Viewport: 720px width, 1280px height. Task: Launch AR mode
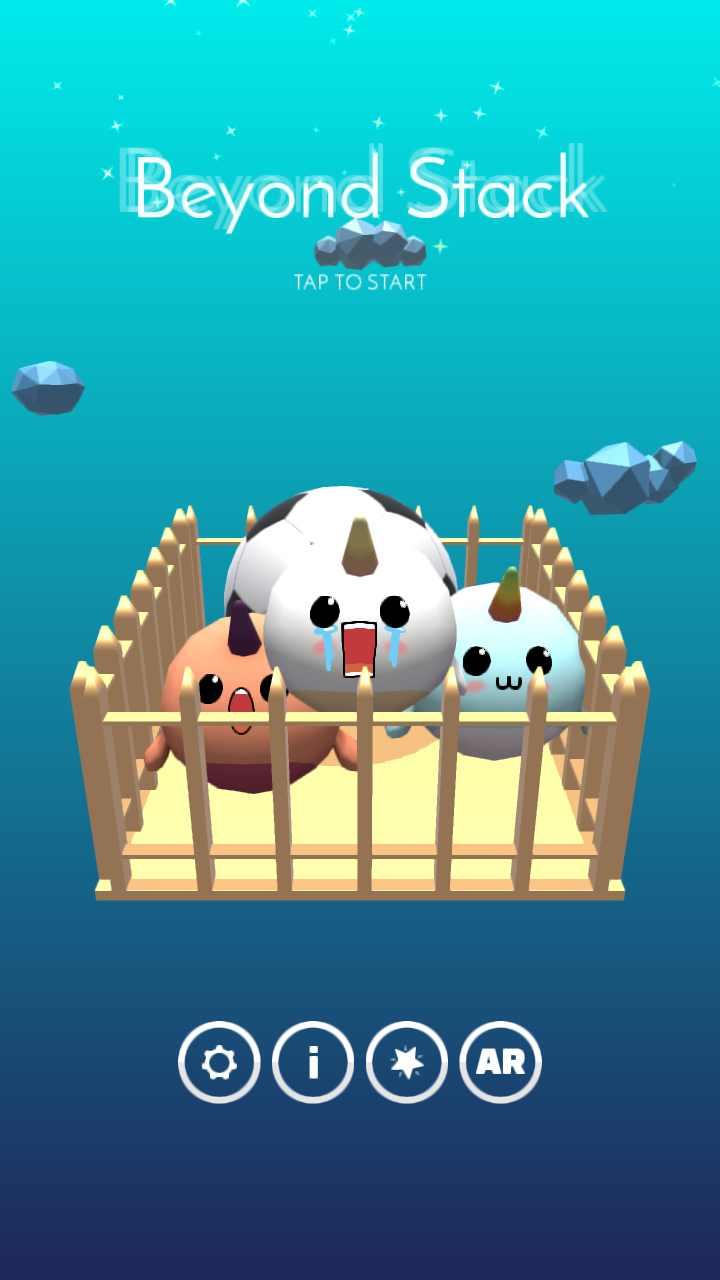[501, 1062]
